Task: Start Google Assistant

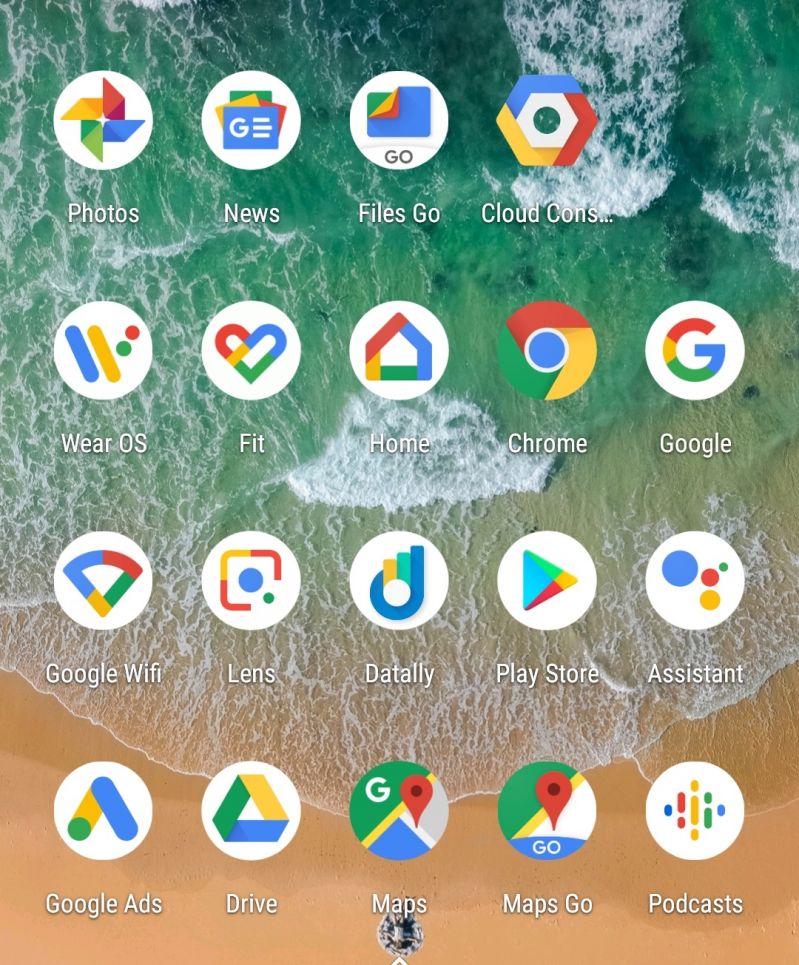Action: pyautogui.click(x=695, y=580)
